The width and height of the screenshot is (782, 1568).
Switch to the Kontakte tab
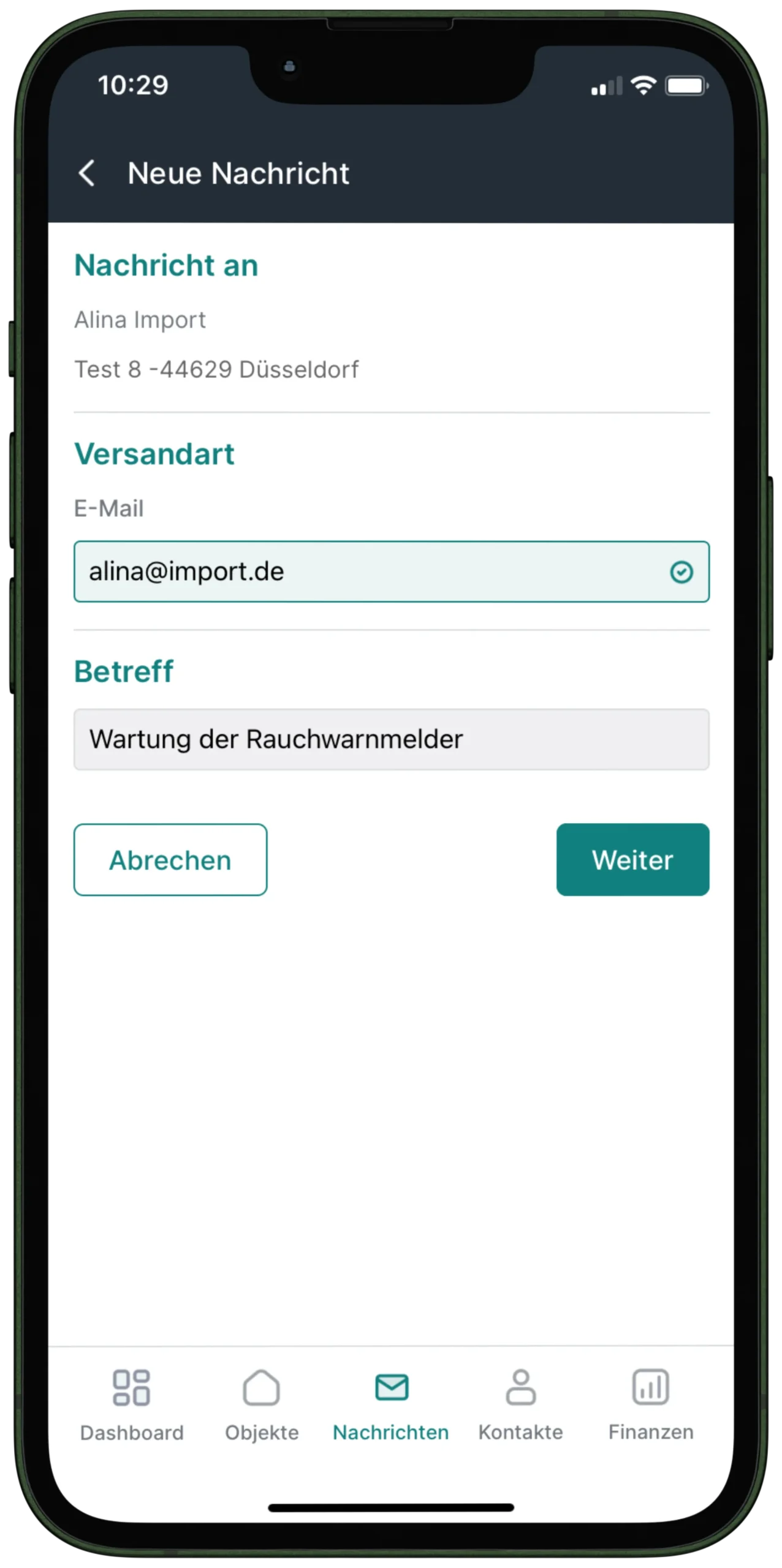point(520,1404)
